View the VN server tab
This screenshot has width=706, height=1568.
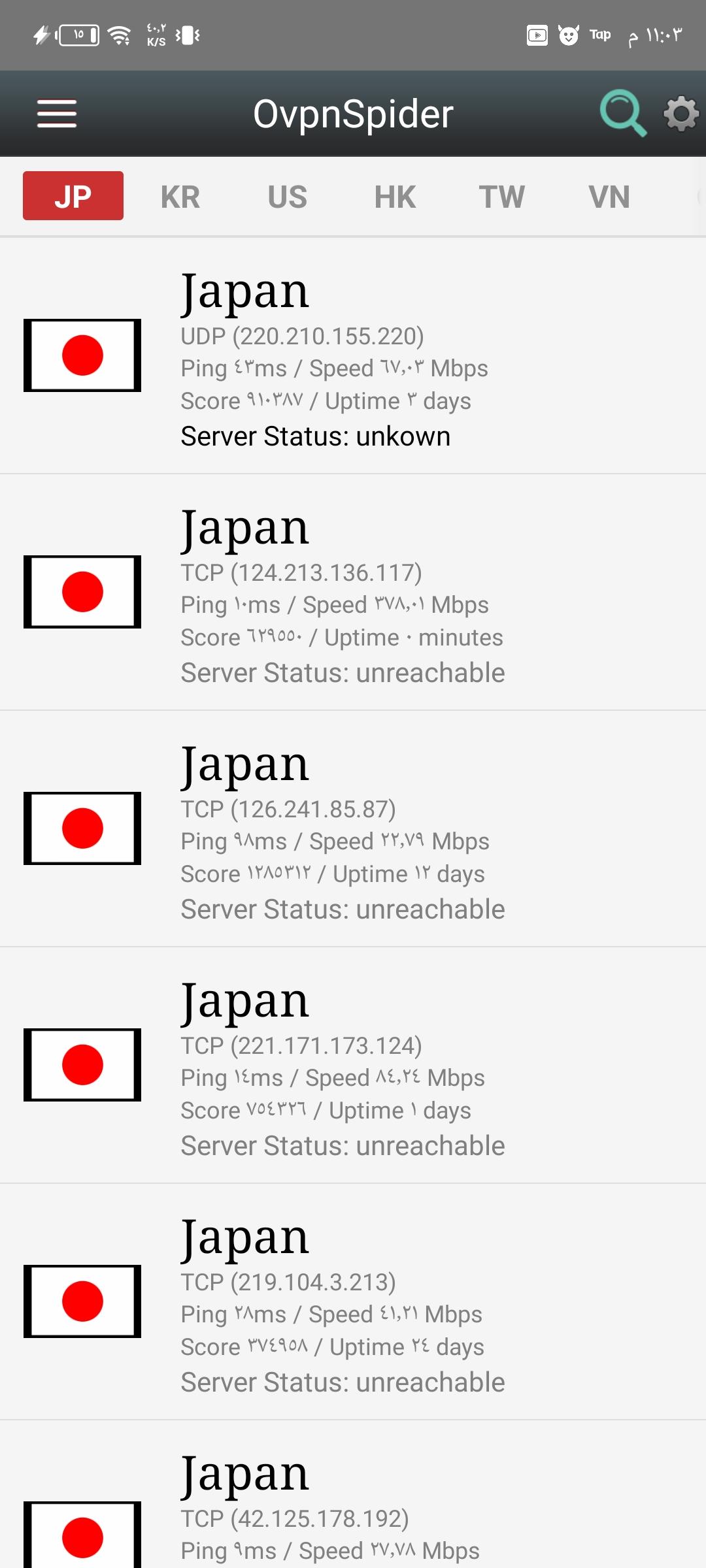tap(609, 197)
